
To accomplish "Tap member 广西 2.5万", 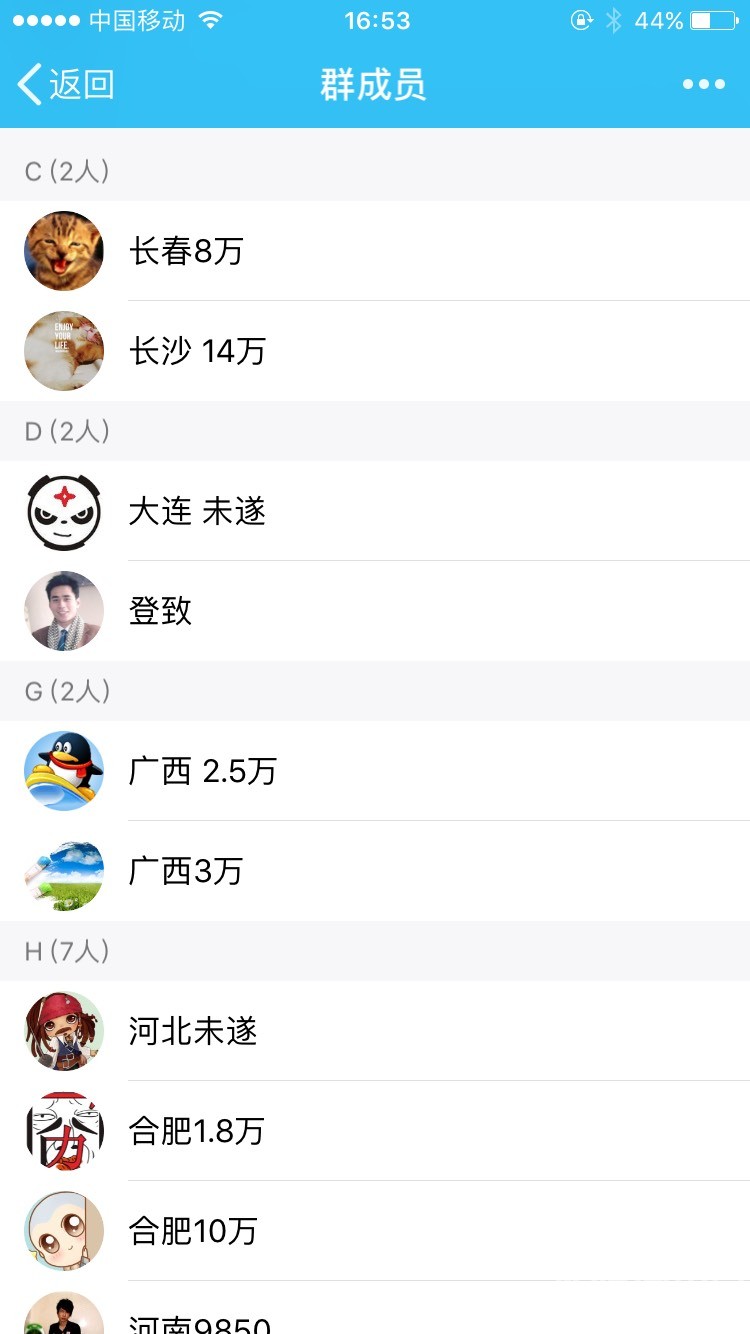I will (375, 771).
